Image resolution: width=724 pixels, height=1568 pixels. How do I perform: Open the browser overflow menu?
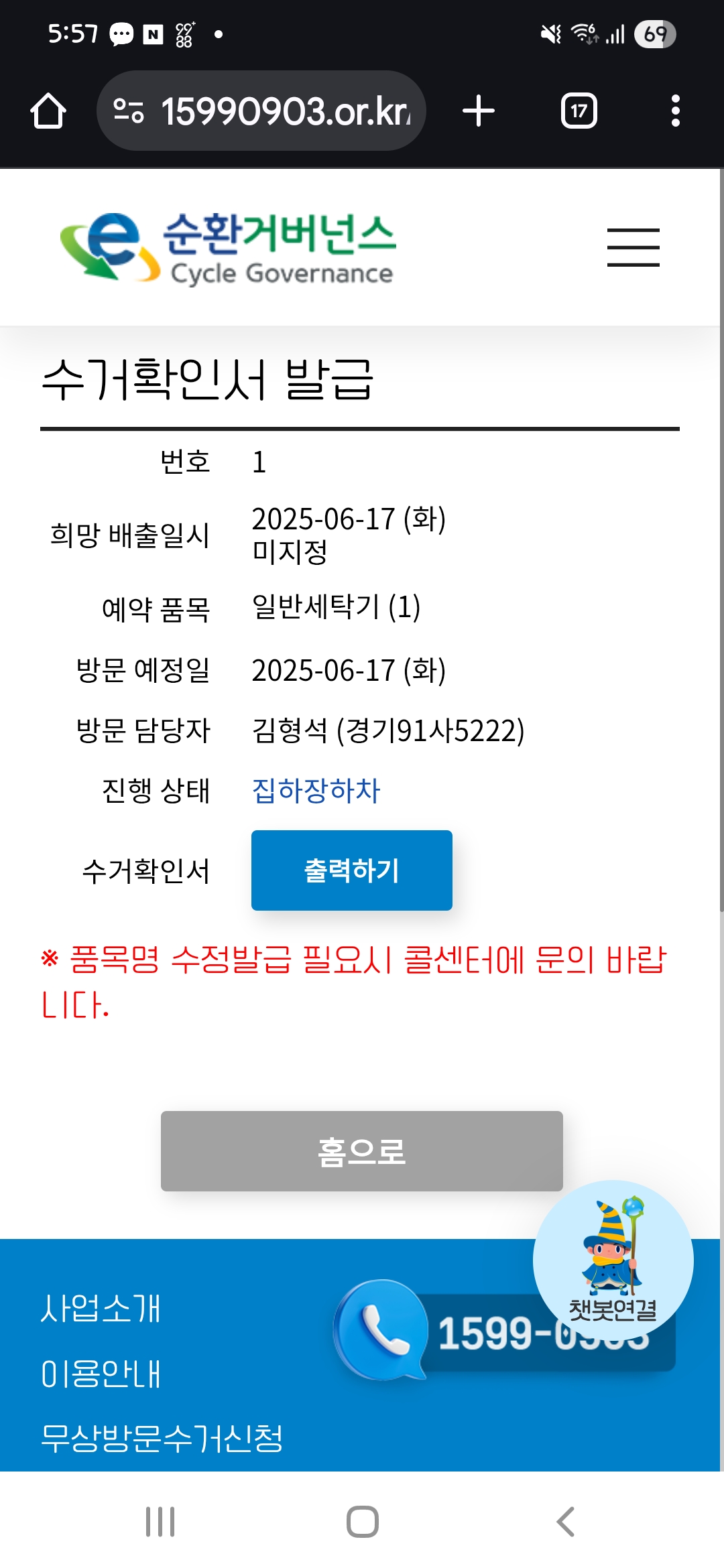pos(675,111)
